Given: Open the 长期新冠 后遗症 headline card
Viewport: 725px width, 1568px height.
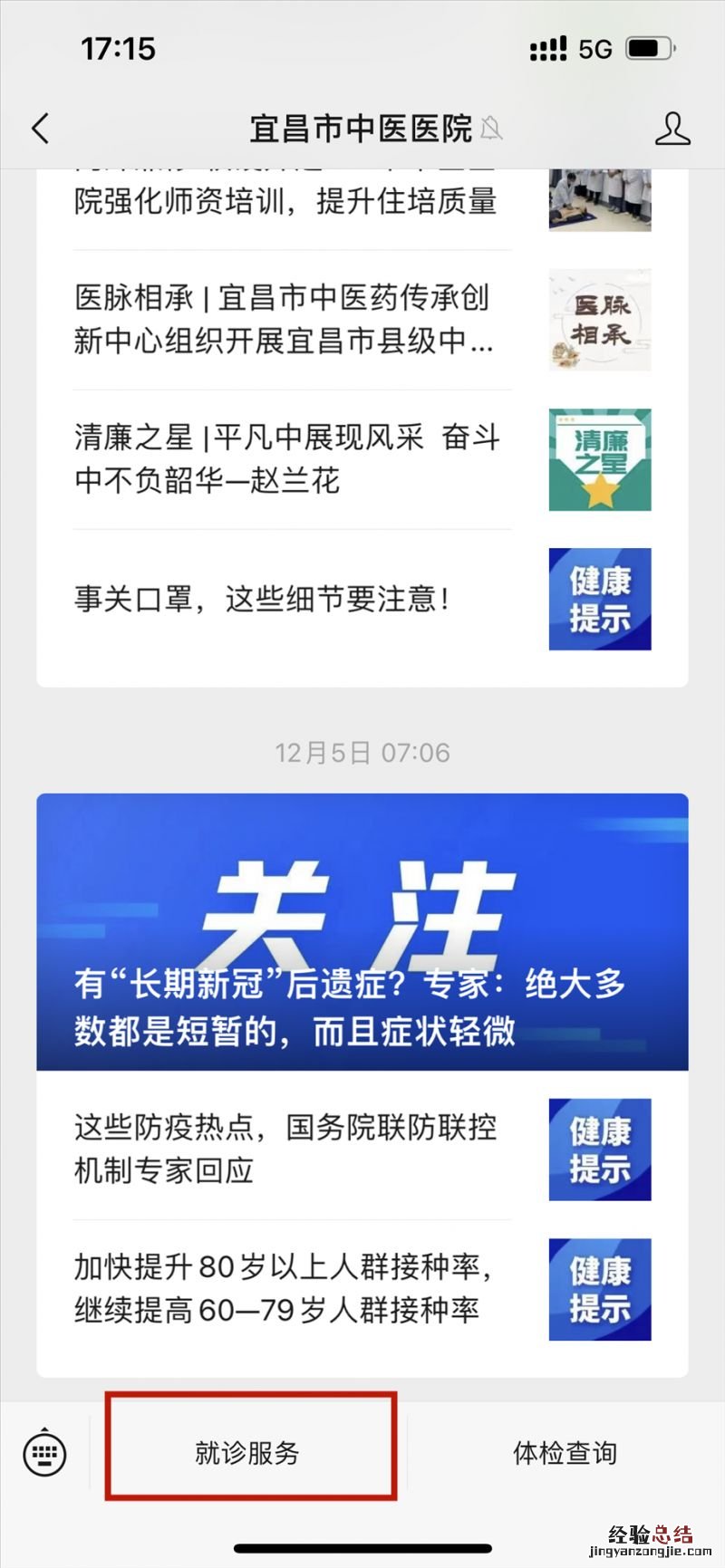Looking at the screenshot, I should click(362, 933).
